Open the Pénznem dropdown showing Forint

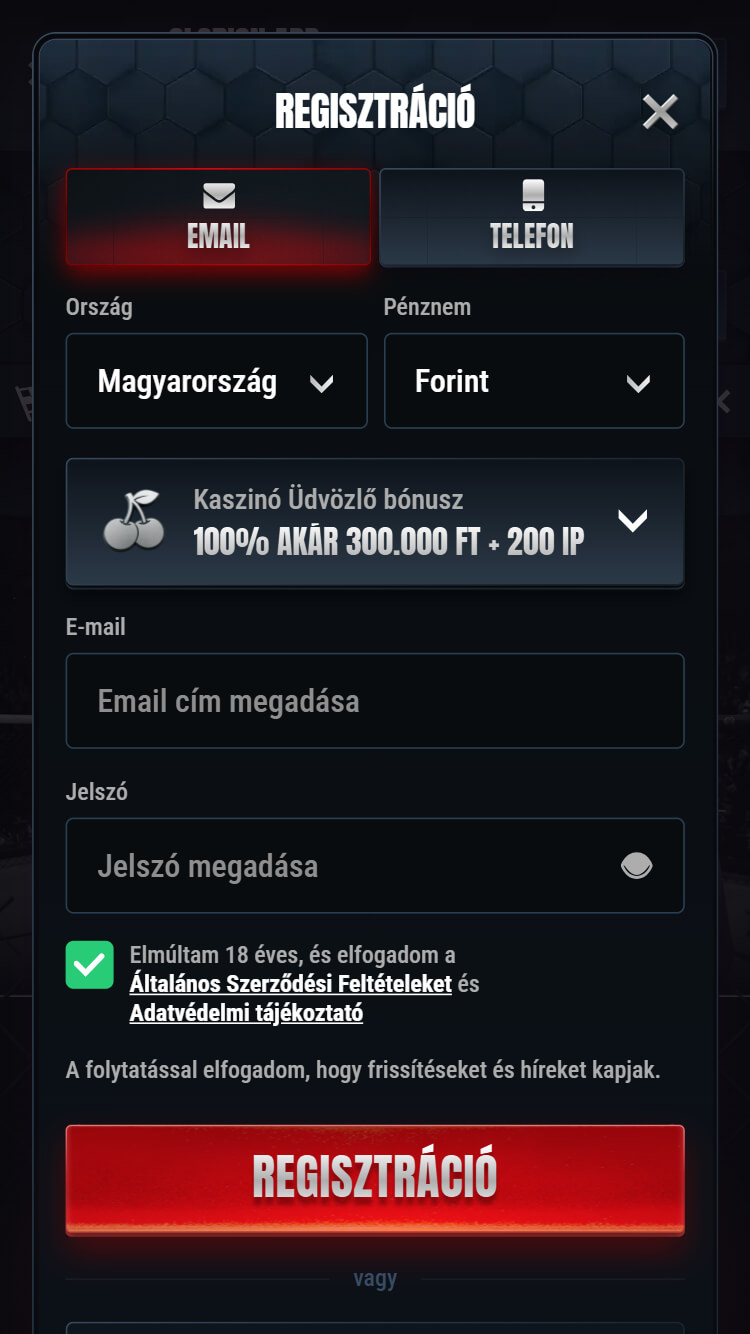click(534, 381)
